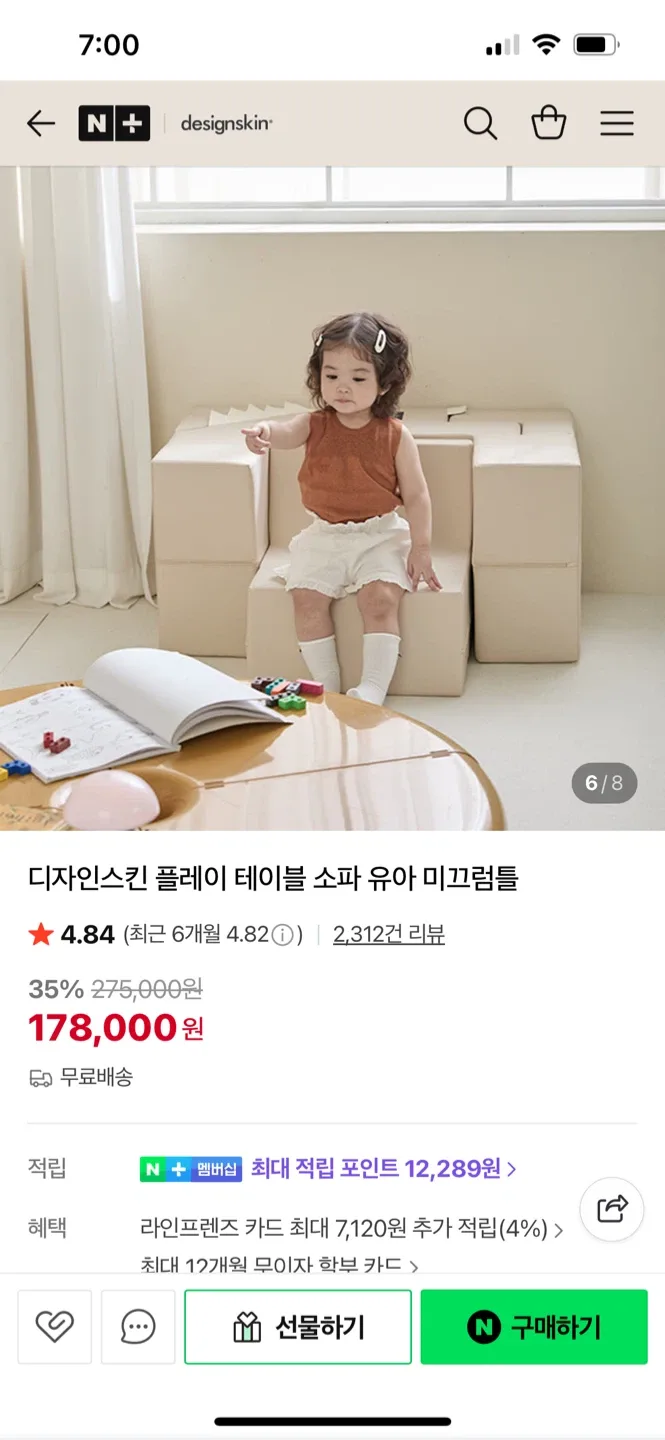Image resolution: width=665 pixels, height=1440 pixels.
Task: Go back using the arrow icon
Action: (x=41, y=124)
